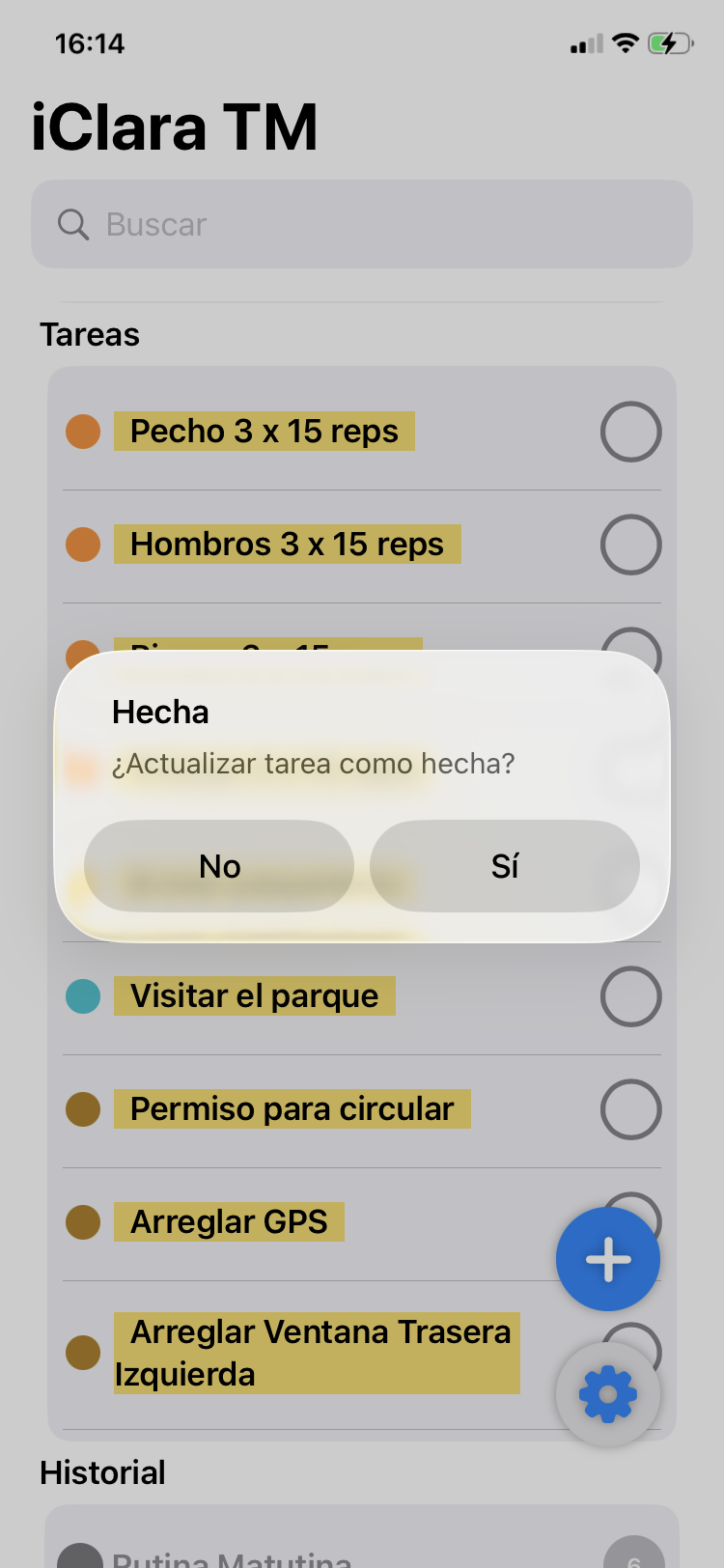724x1568 pixels.
Task: Tap the brown dot beside Permiso para circular
Action: point(83,1109)
